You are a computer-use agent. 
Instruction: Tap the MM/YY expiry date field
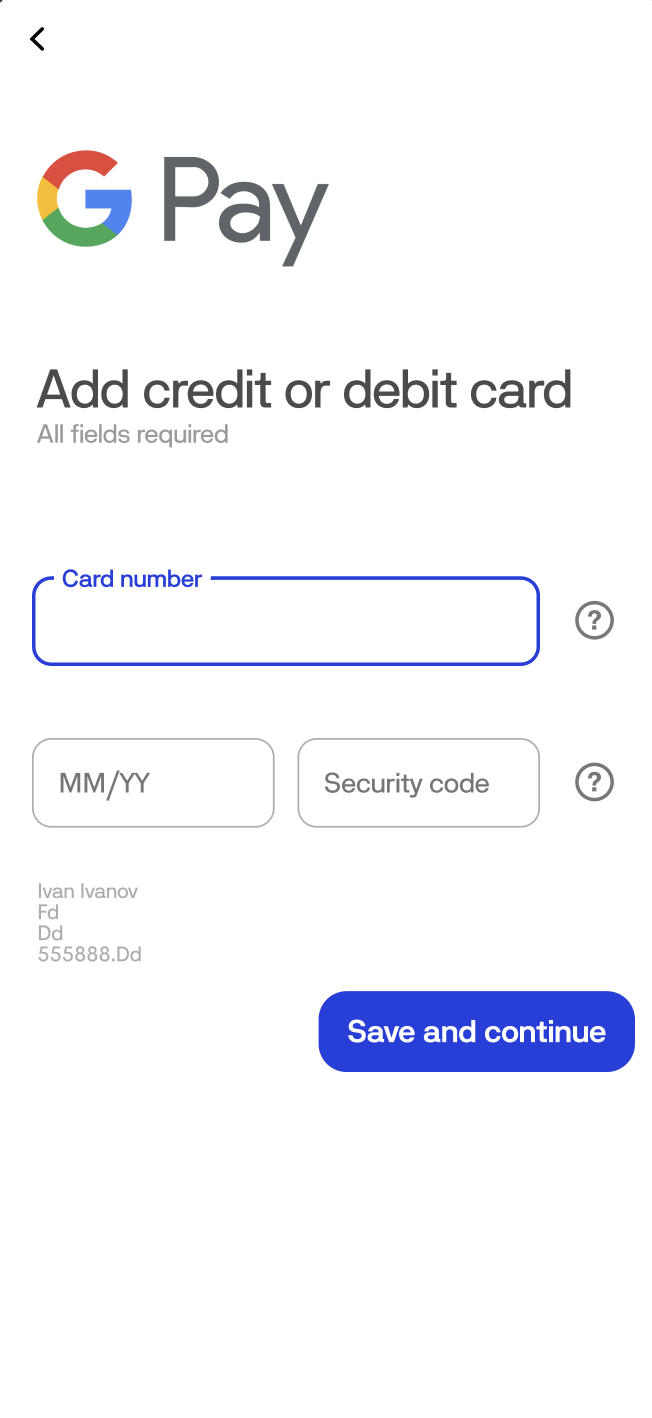click(x=153, y=783)
